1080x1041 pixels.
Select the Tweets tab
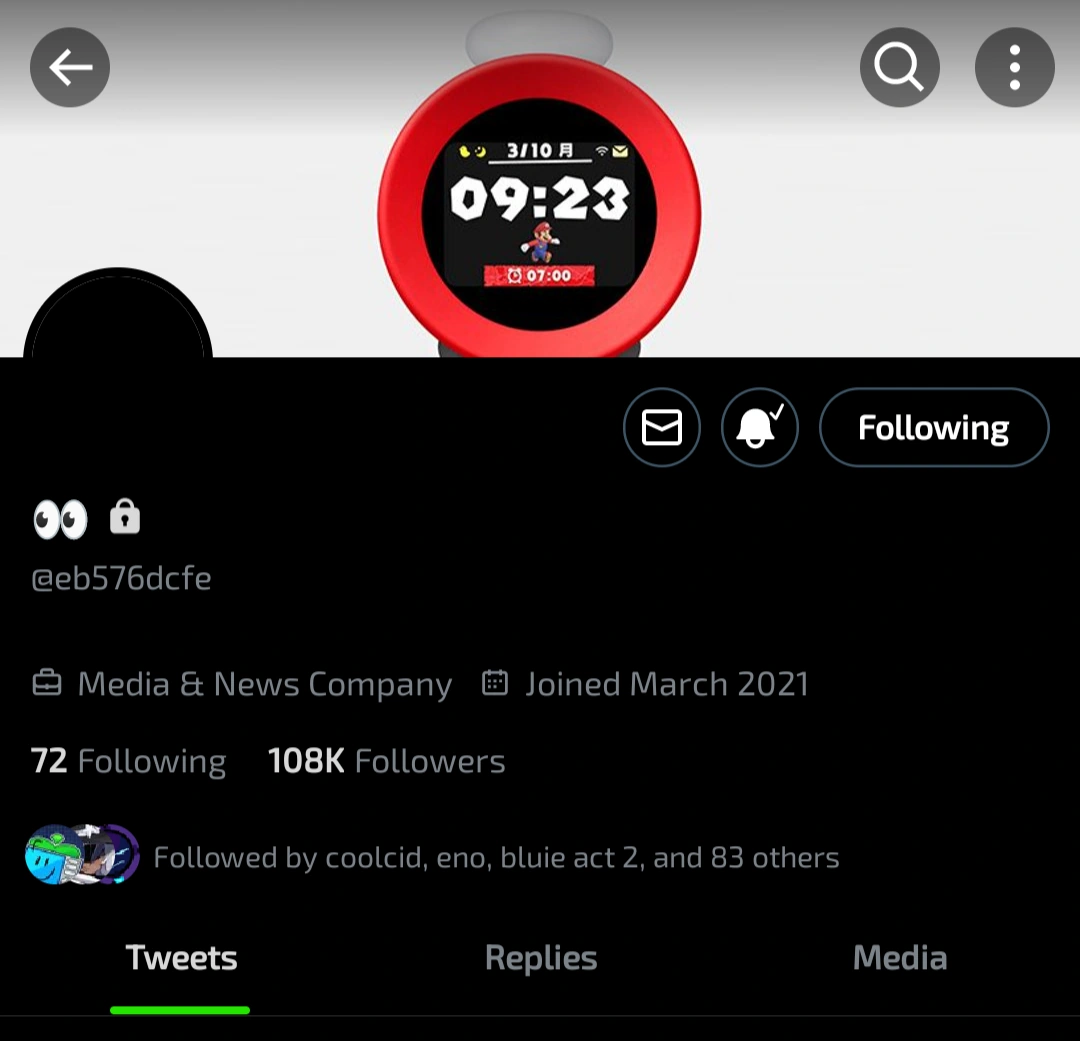181,958
